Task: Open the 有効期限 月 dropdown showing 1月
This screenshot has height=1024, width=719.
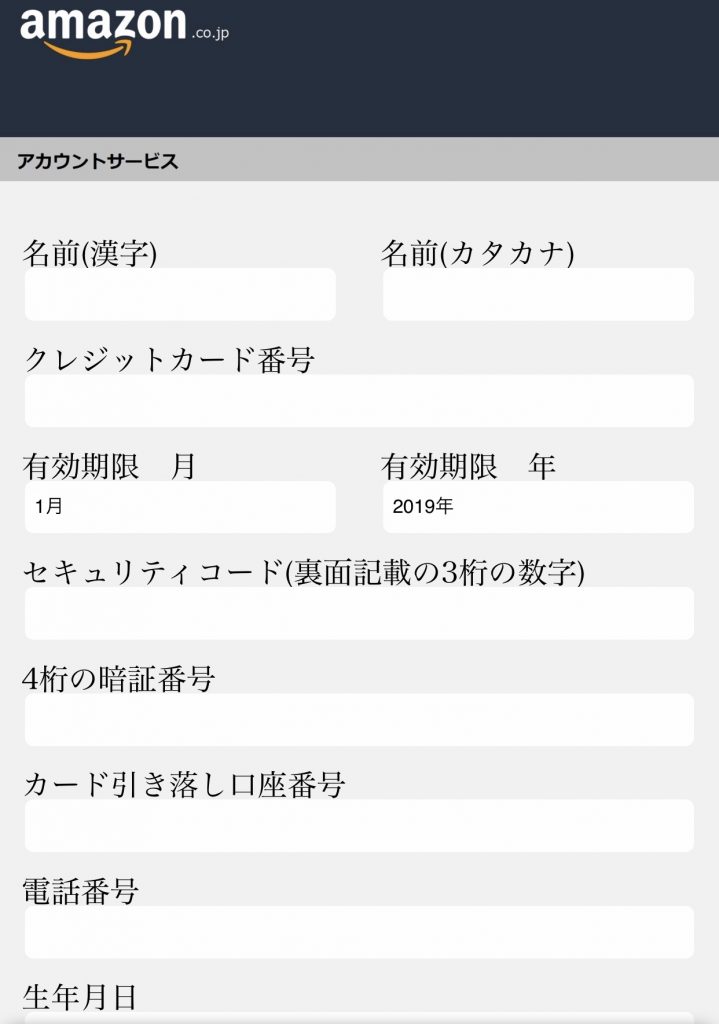Action: pyautogui.click(x=180, y=507)
